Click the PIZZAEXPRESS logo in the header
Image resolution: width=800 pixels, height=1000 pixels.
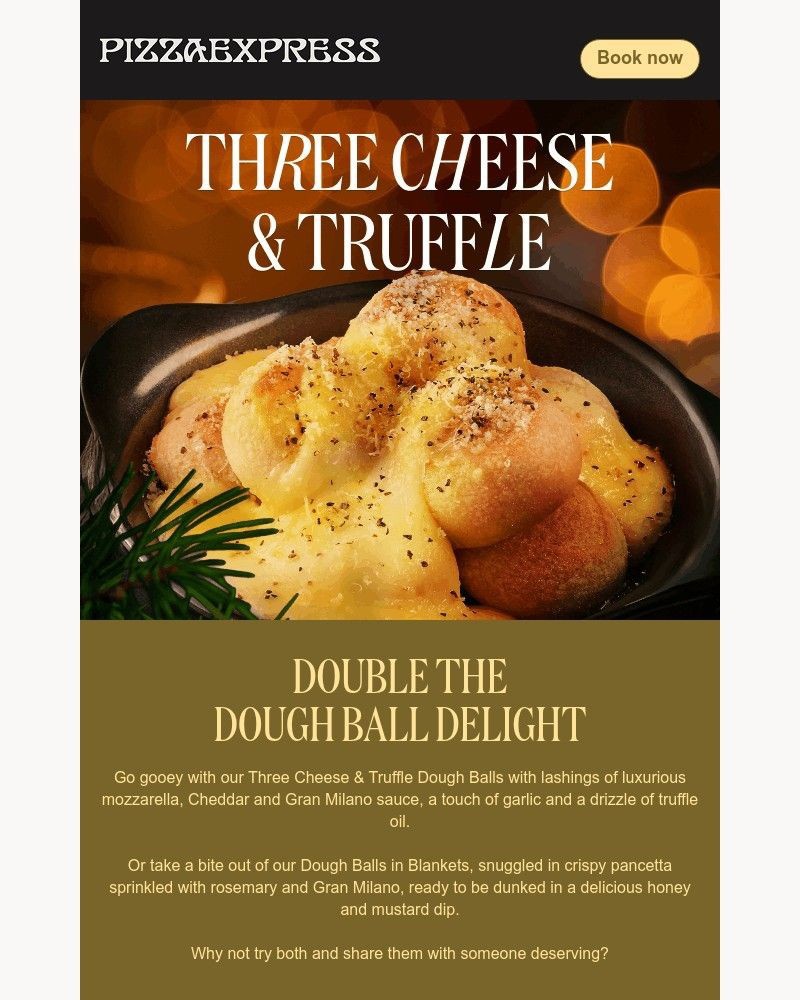pyautogui.click(x=240, y=48)
